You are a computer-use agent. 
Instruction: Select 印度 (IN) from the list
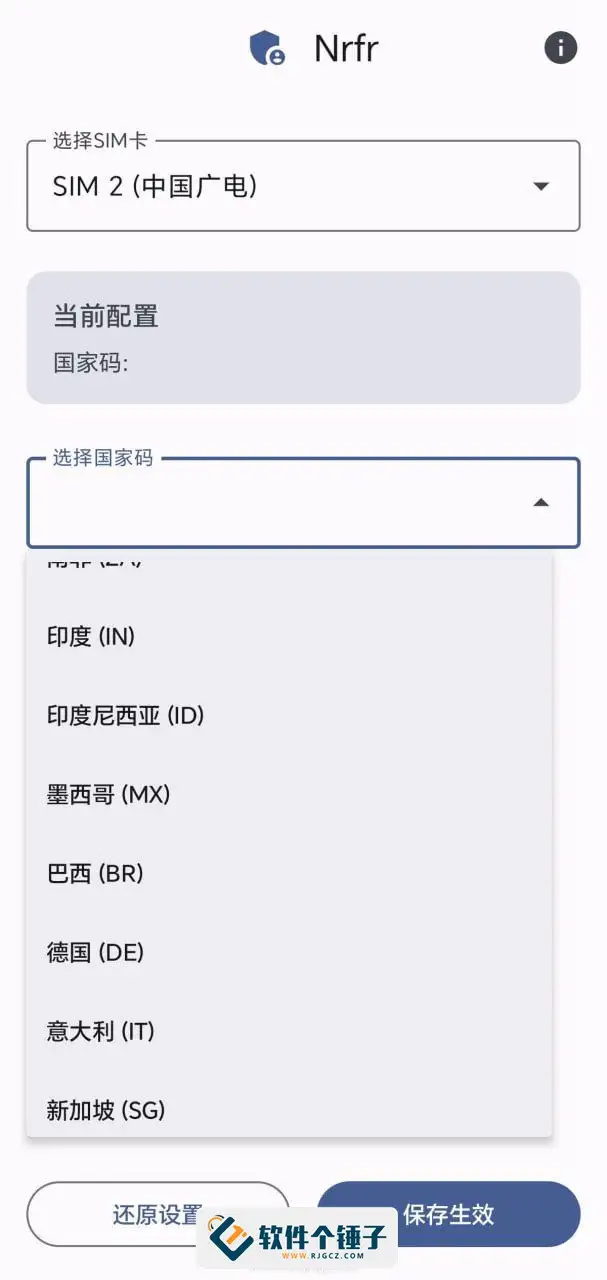(289, 636)
